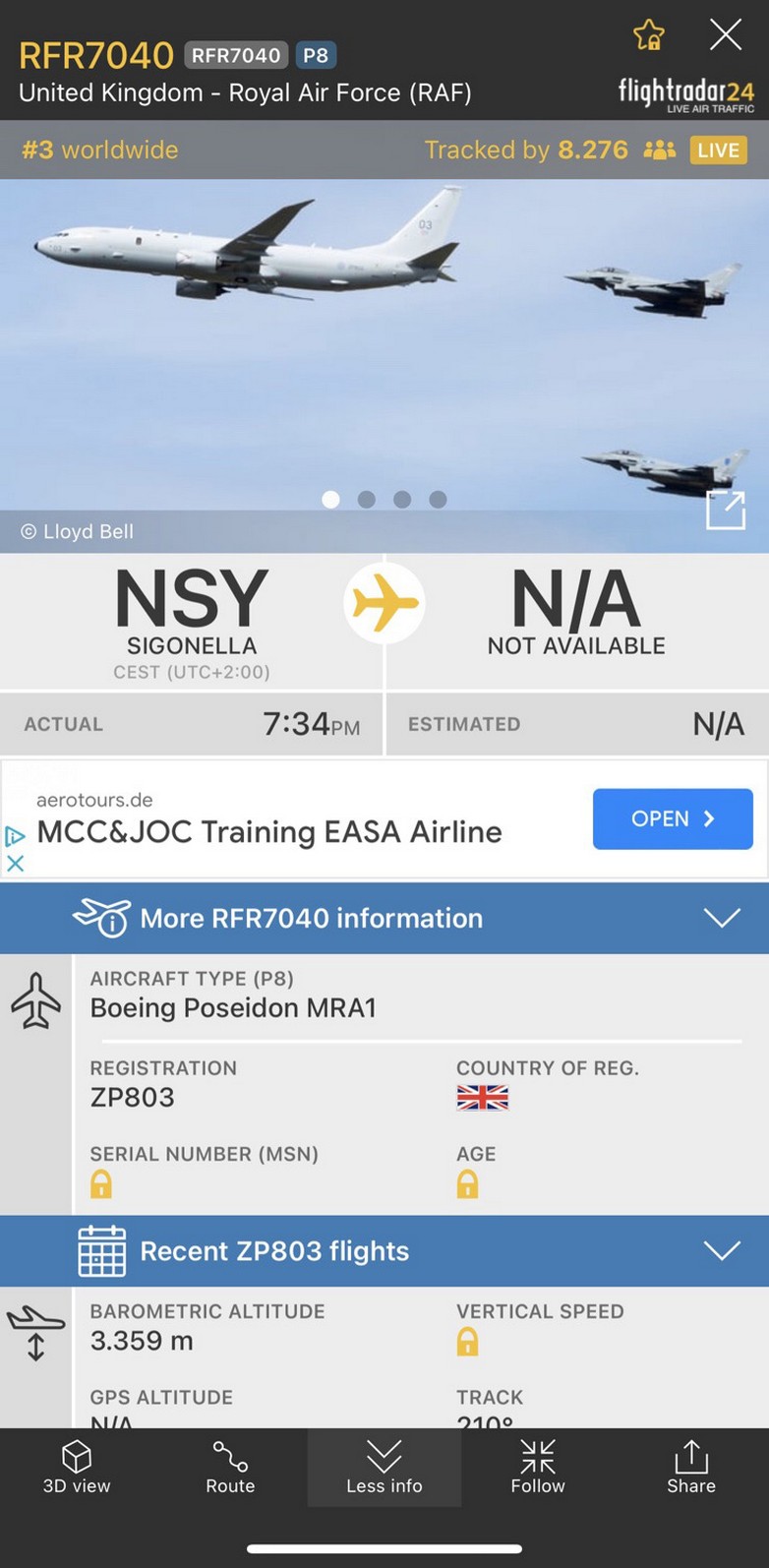Close the flight details panel

[726, 35]
